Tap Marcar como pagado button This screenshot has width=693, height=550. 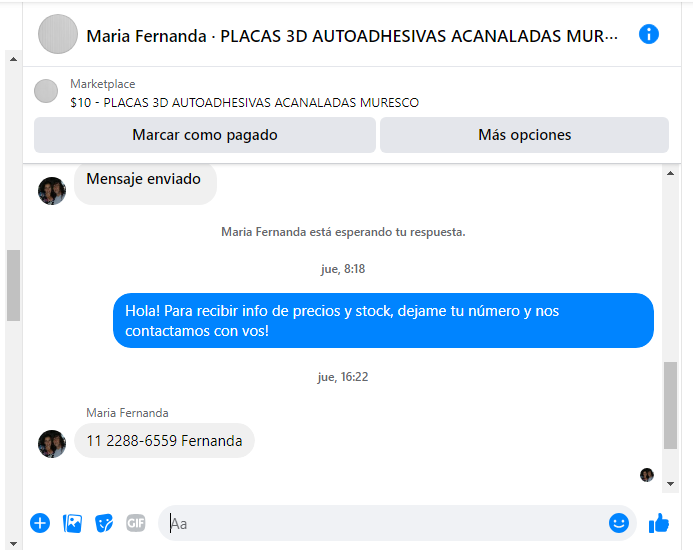click(x=205, y=135)
